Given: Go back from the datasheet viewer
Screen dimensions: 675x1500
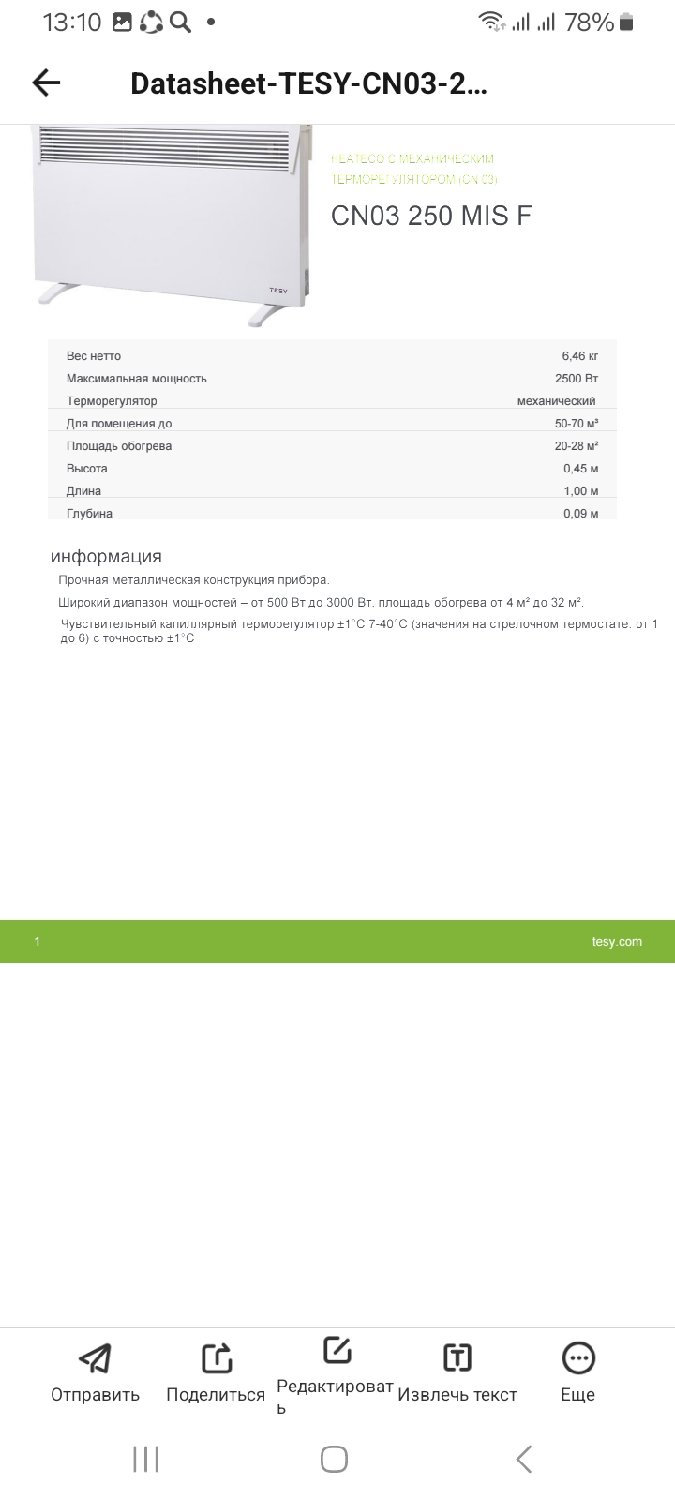Looking at the screenshot, I should (46, 83).
